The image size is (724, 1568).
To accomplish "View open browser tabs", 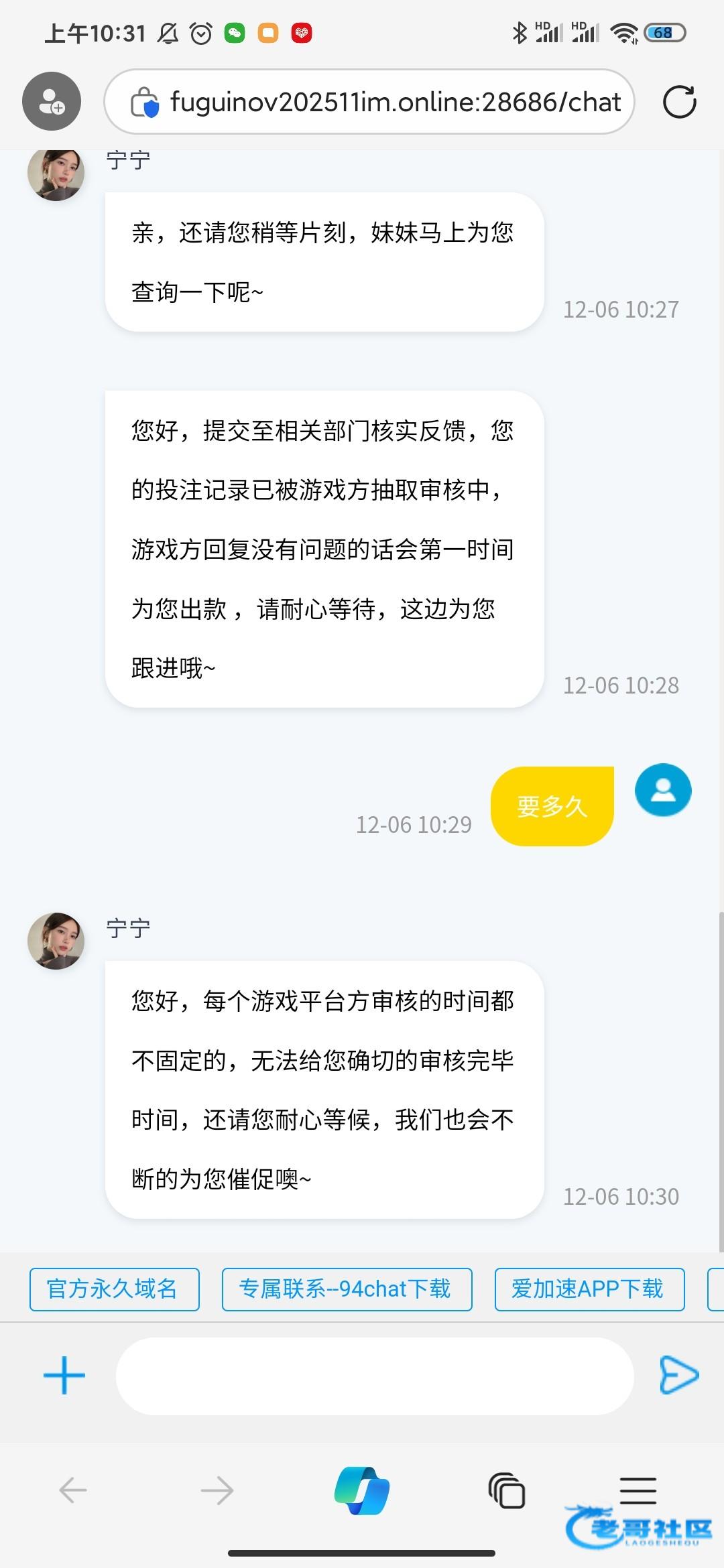I will click(x=507, y=1490).
